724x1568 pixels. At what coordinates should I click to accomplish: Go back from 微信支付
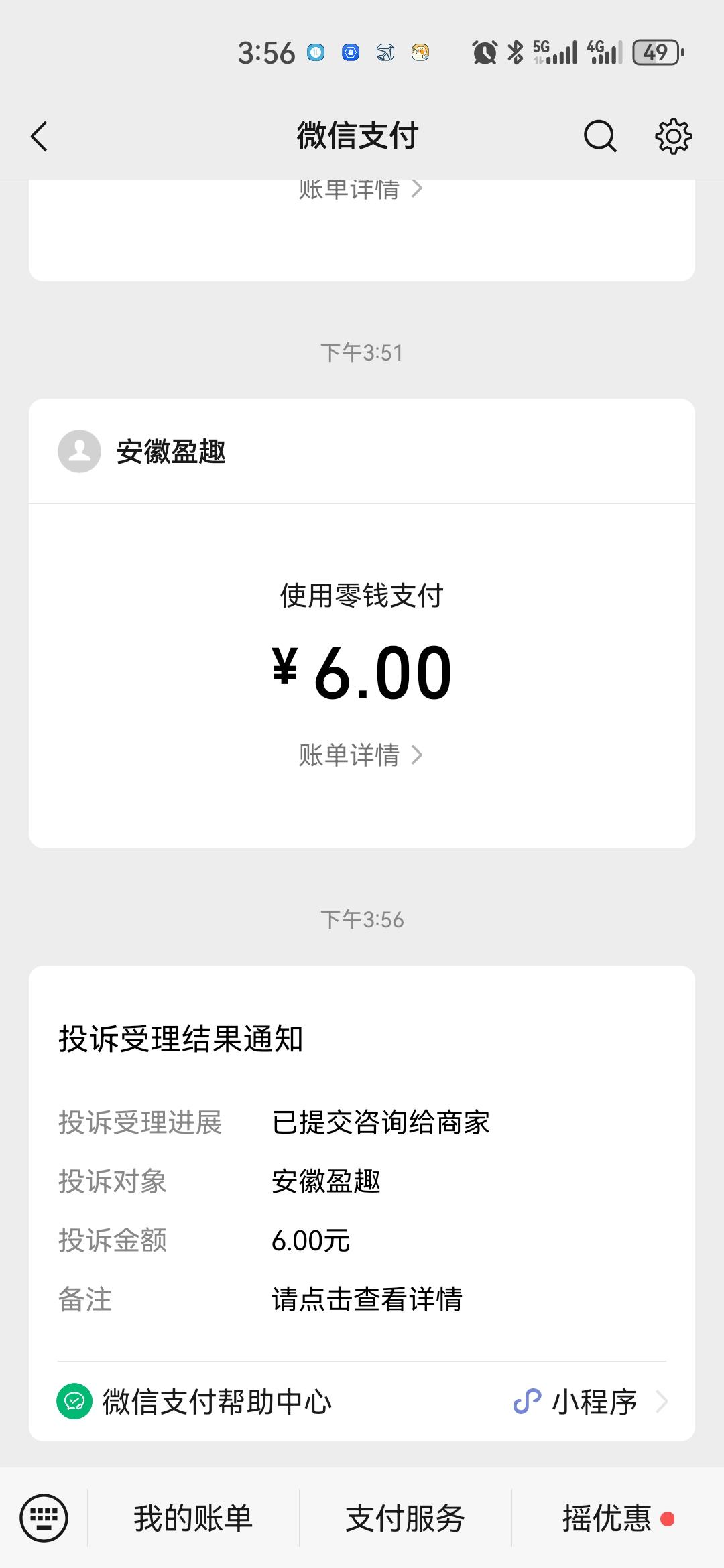pyautogui.click(x=40, y=137)
